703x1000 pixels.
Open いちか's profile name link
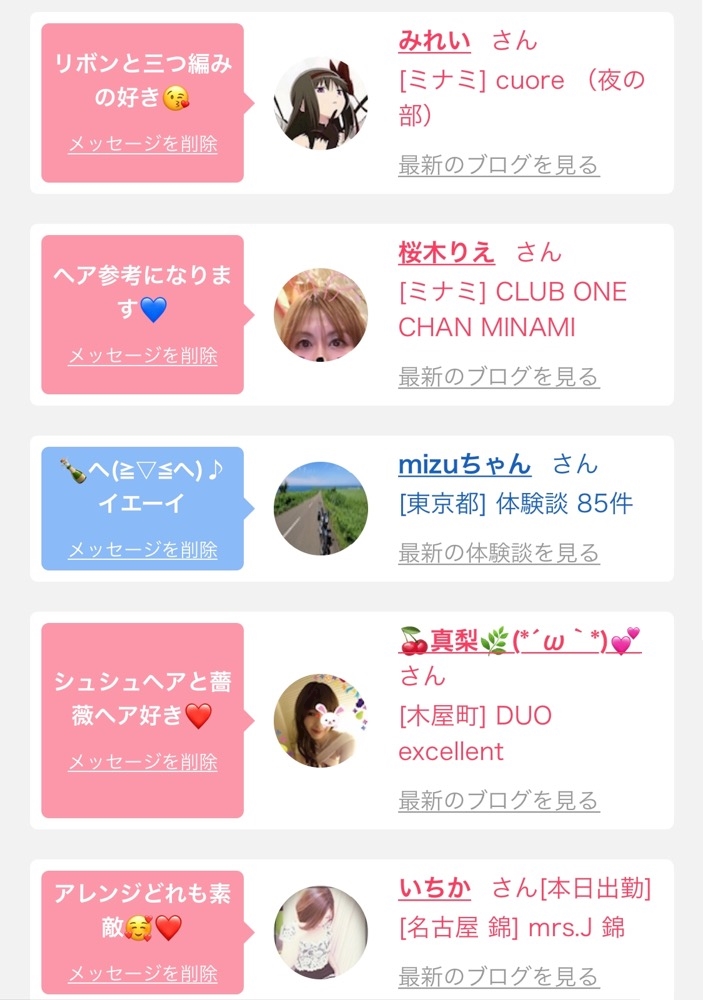click(x=434, y=888)
